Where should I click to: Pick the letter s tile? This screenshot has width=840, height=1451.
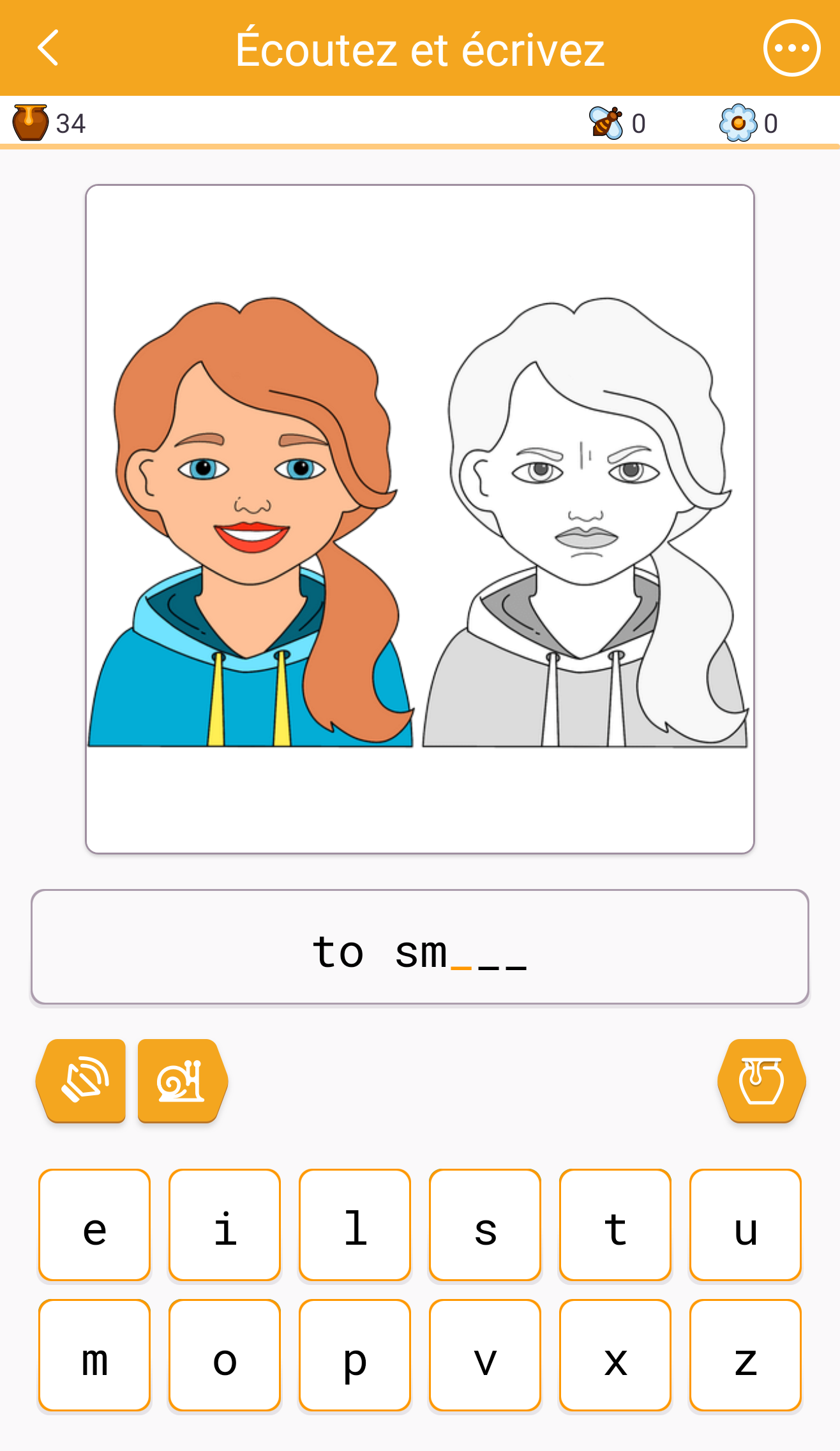485,1225
